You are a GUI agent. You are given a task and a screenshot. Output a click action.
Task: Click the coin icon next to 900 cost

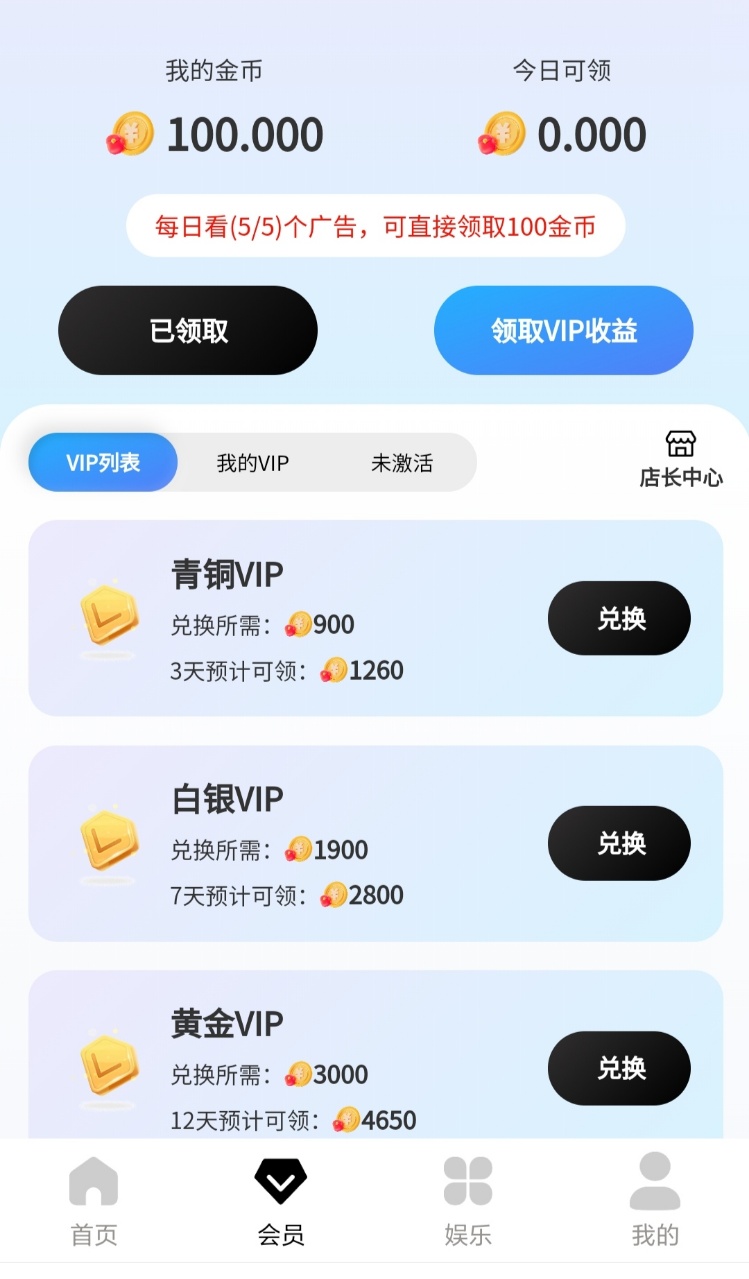299,624
